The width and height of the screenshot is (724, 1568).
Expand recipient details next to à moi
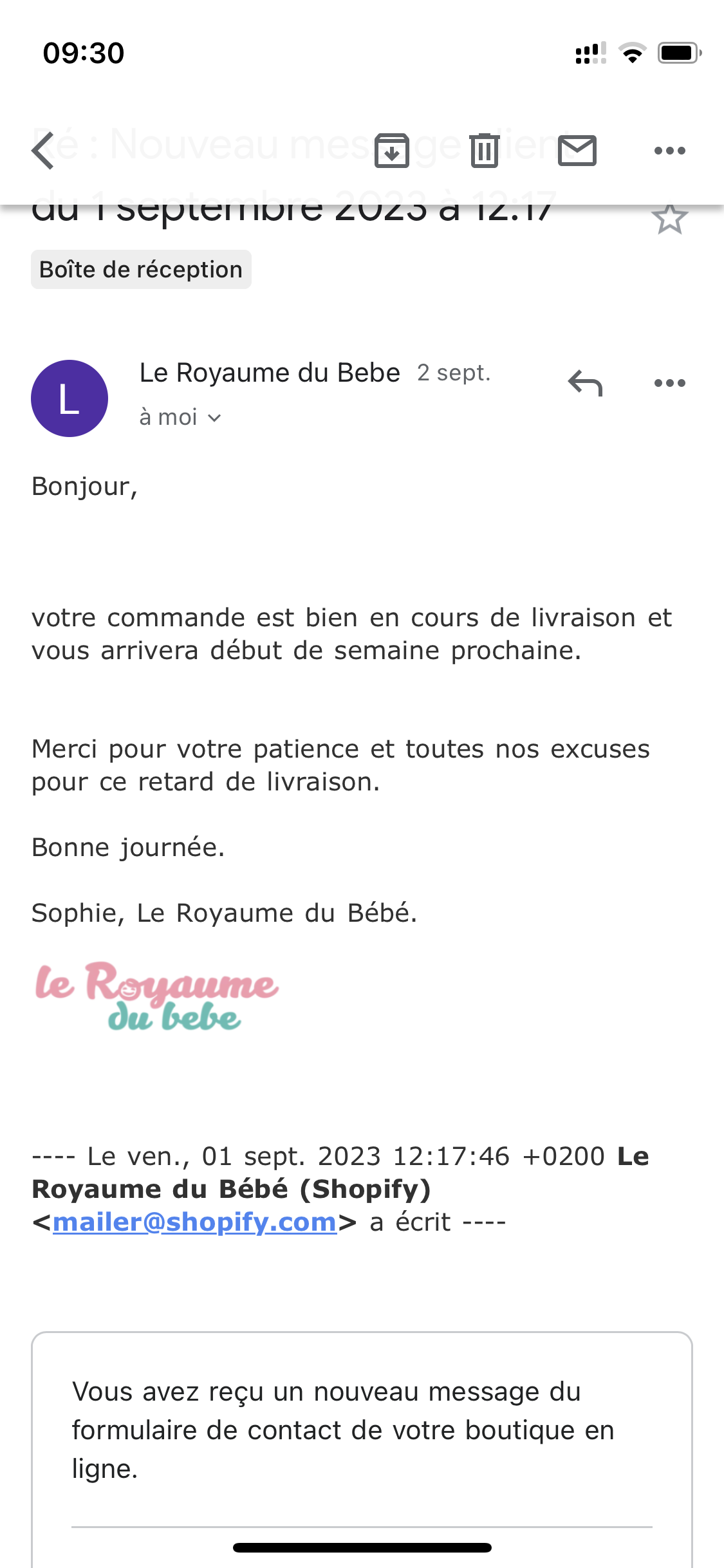[x=214, y=418]
